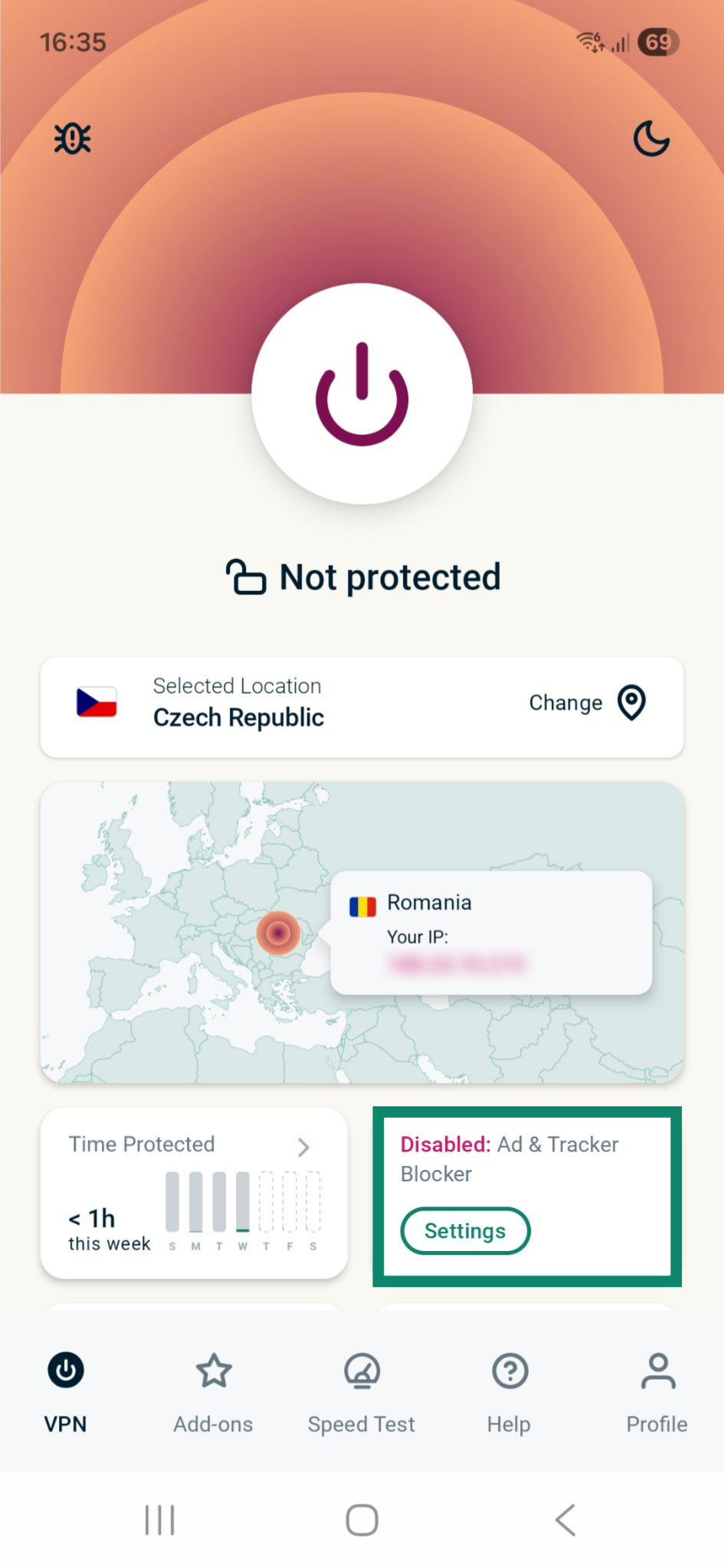Go back using system back button
Screen dimensions: 724x1568
[565, 1520]
